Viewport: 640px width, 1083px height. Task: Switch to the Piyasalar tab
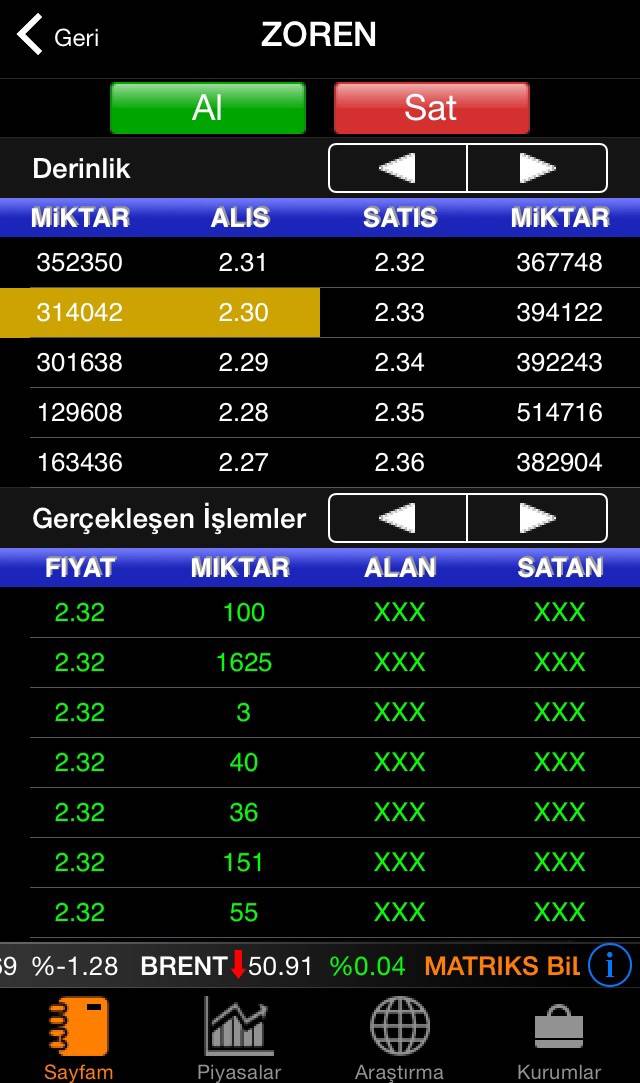(x=239, y=1038)
